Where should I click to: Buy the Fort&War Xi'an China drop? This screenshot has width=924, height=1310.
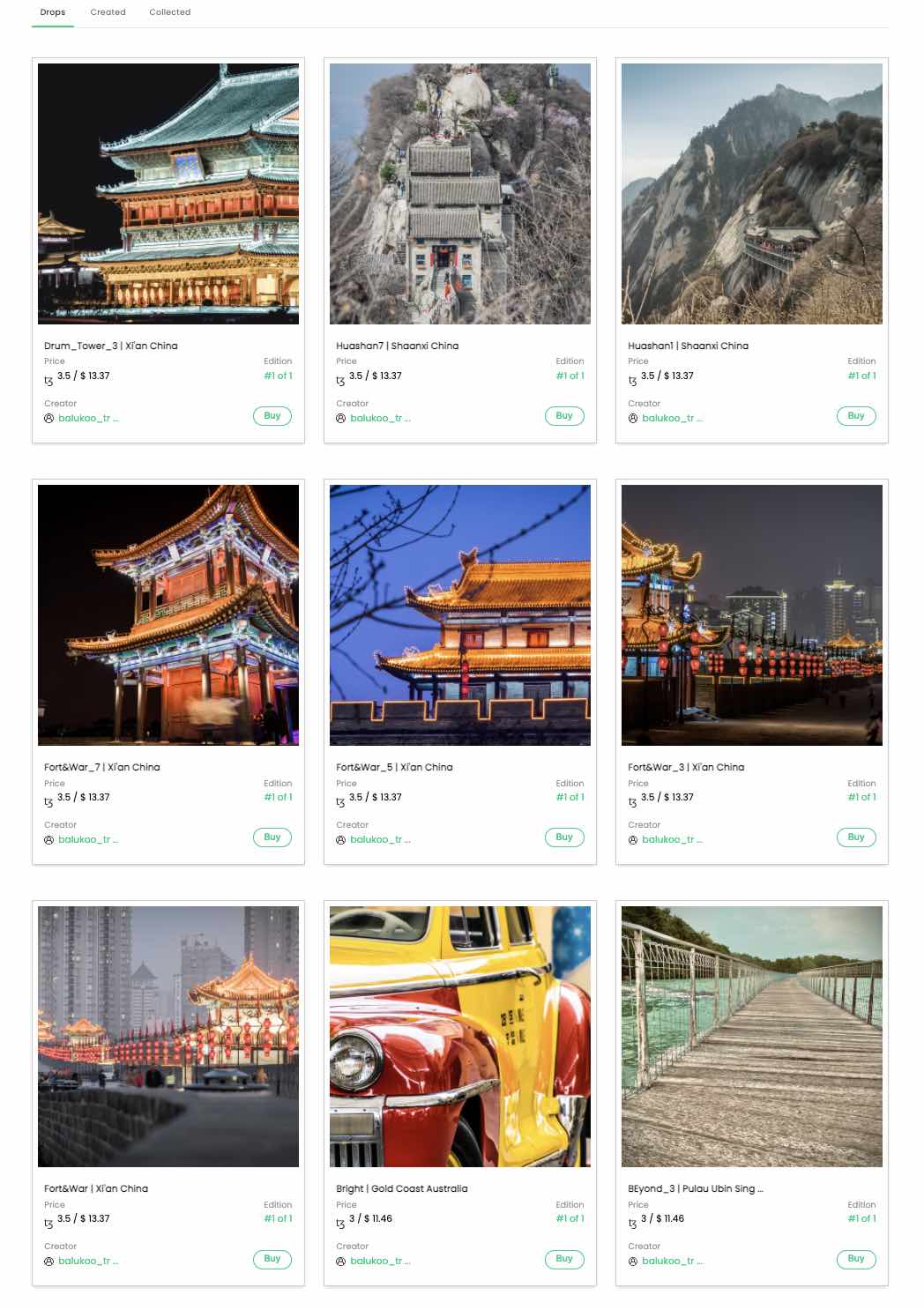pyautogui.click(x=272, y=1259)
